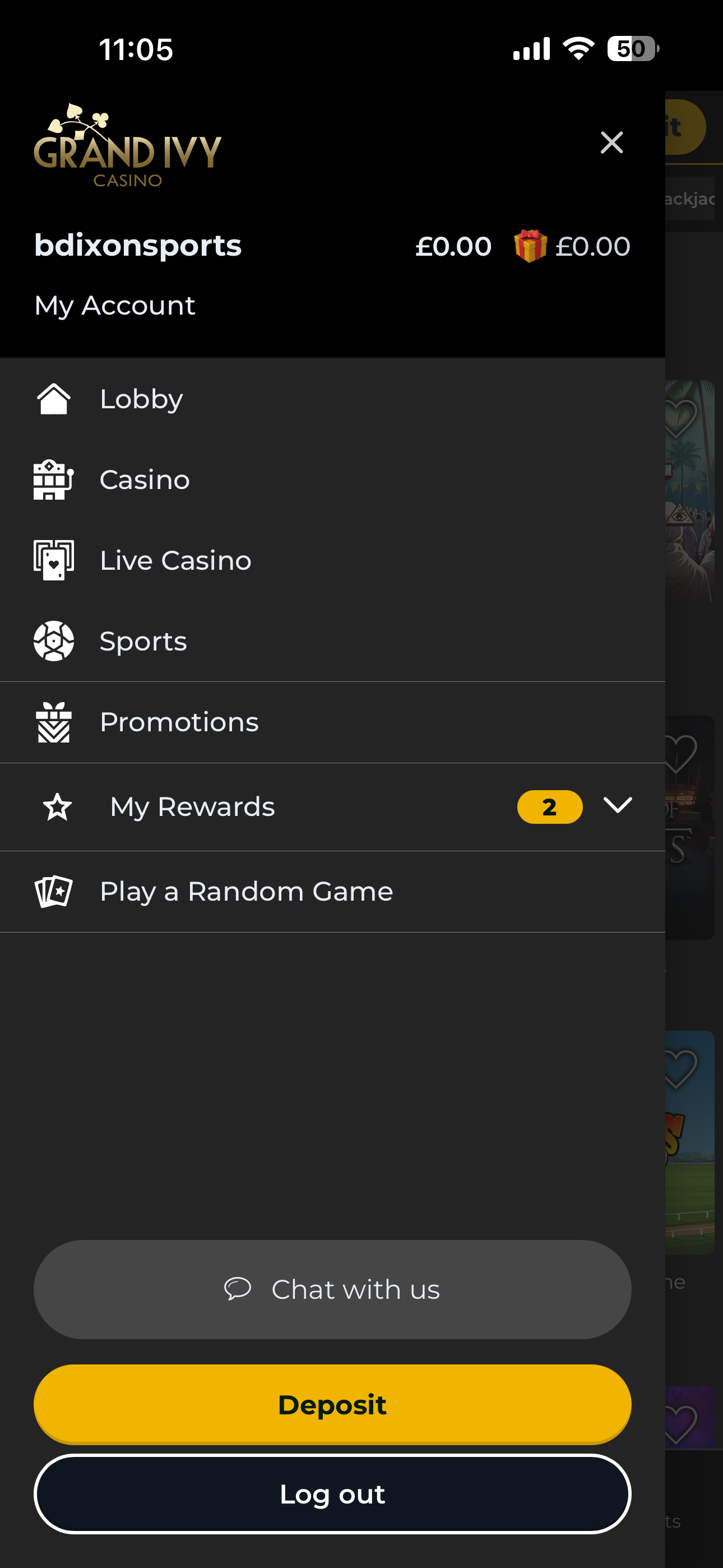The width and height of the screenshot is (723, 1568).
Task: Log out of the account
Action: coord(332,1495)
